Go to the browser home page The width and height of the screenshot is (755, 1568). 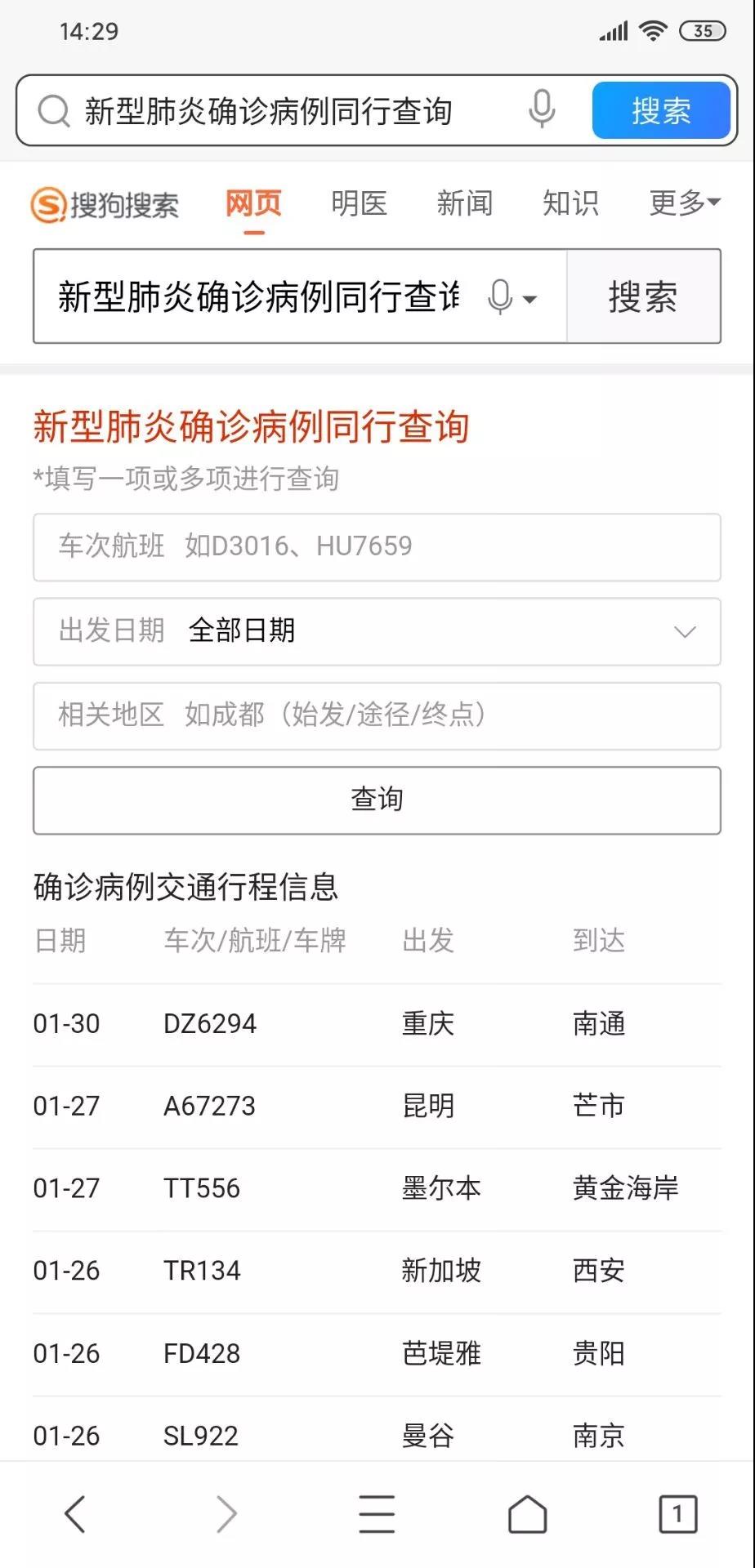tap(528, 1514)
